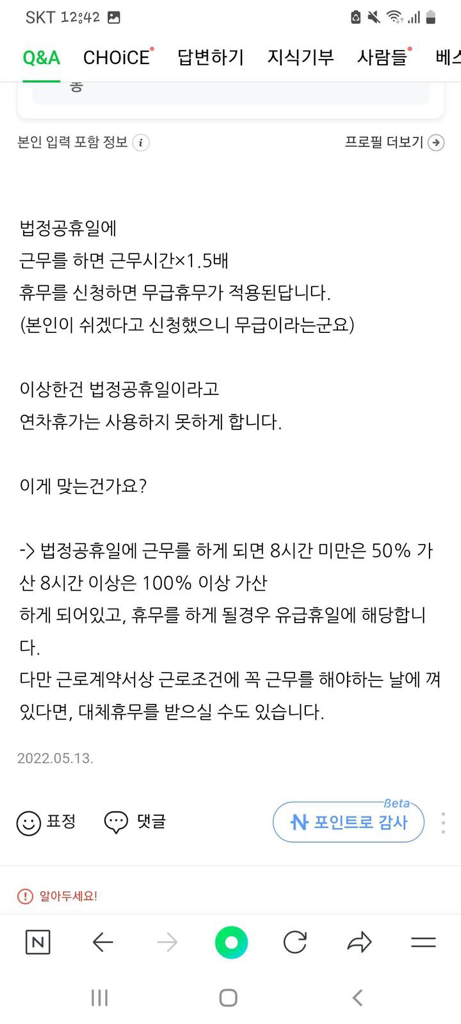
Task: Navigate back with the browser back arrow
Action: (103, 942)
